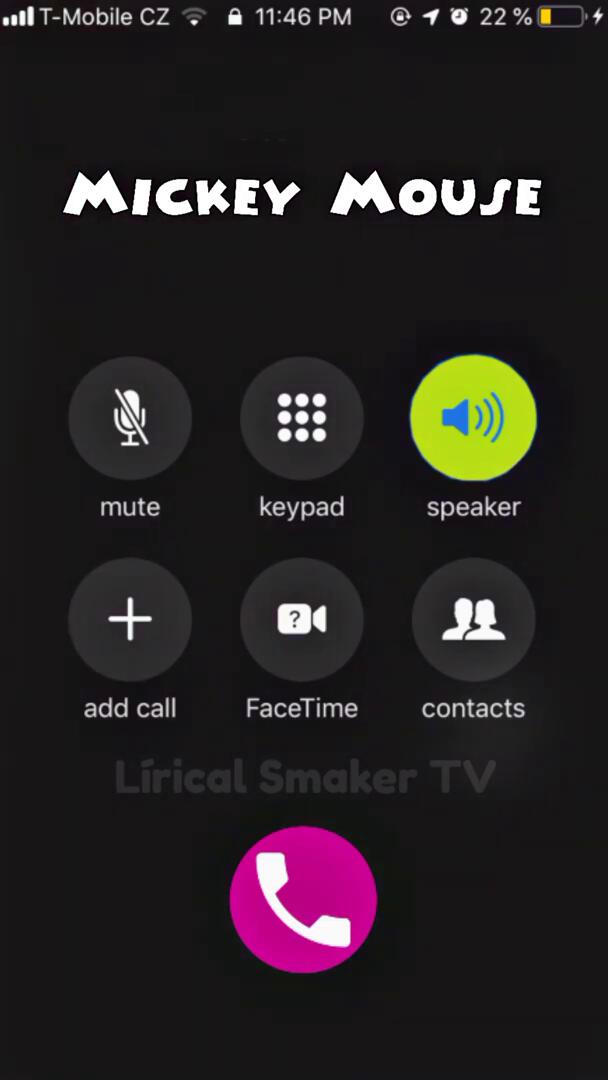Image resolution: width=608 pixels, height=1080 pixels.
Task: Open the call keypad
Action: pos(302,418)
